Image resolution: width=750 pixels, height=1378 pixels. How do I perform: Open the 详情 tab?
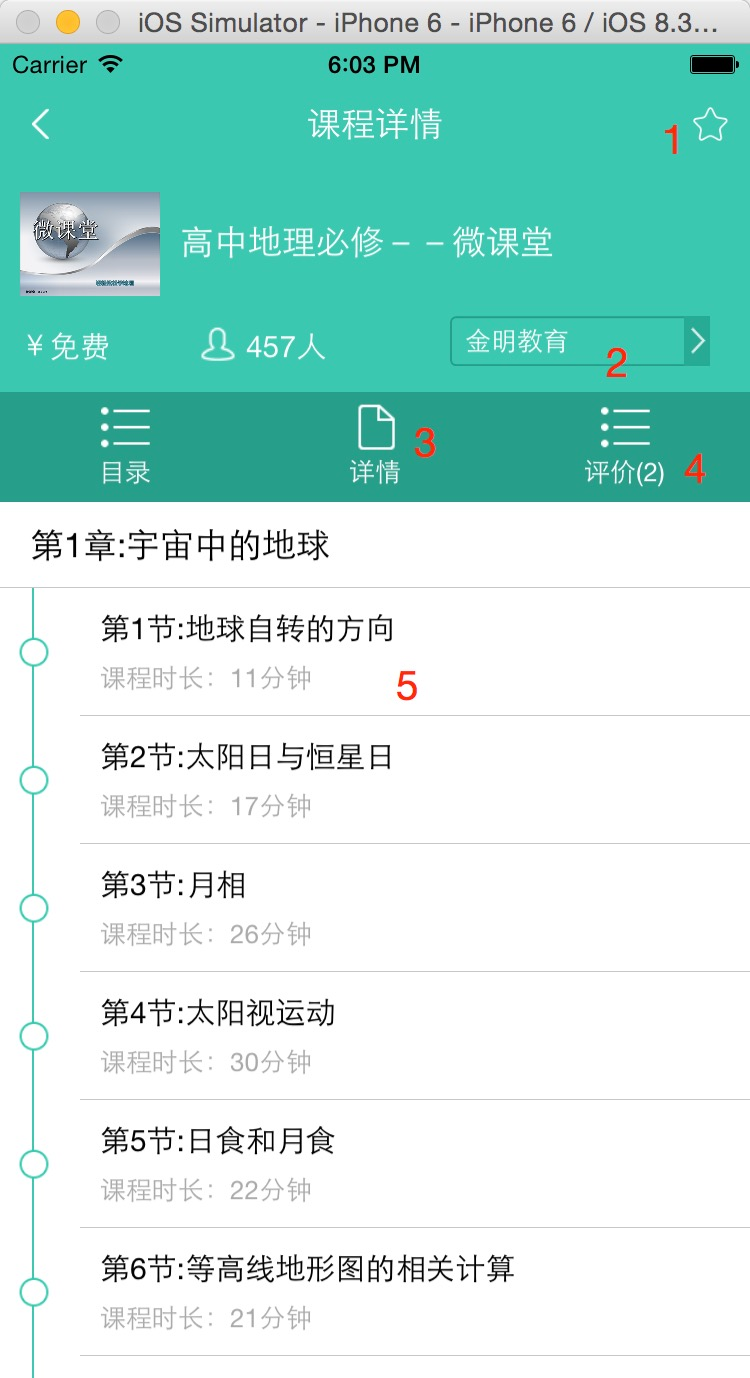click(374, 470)
